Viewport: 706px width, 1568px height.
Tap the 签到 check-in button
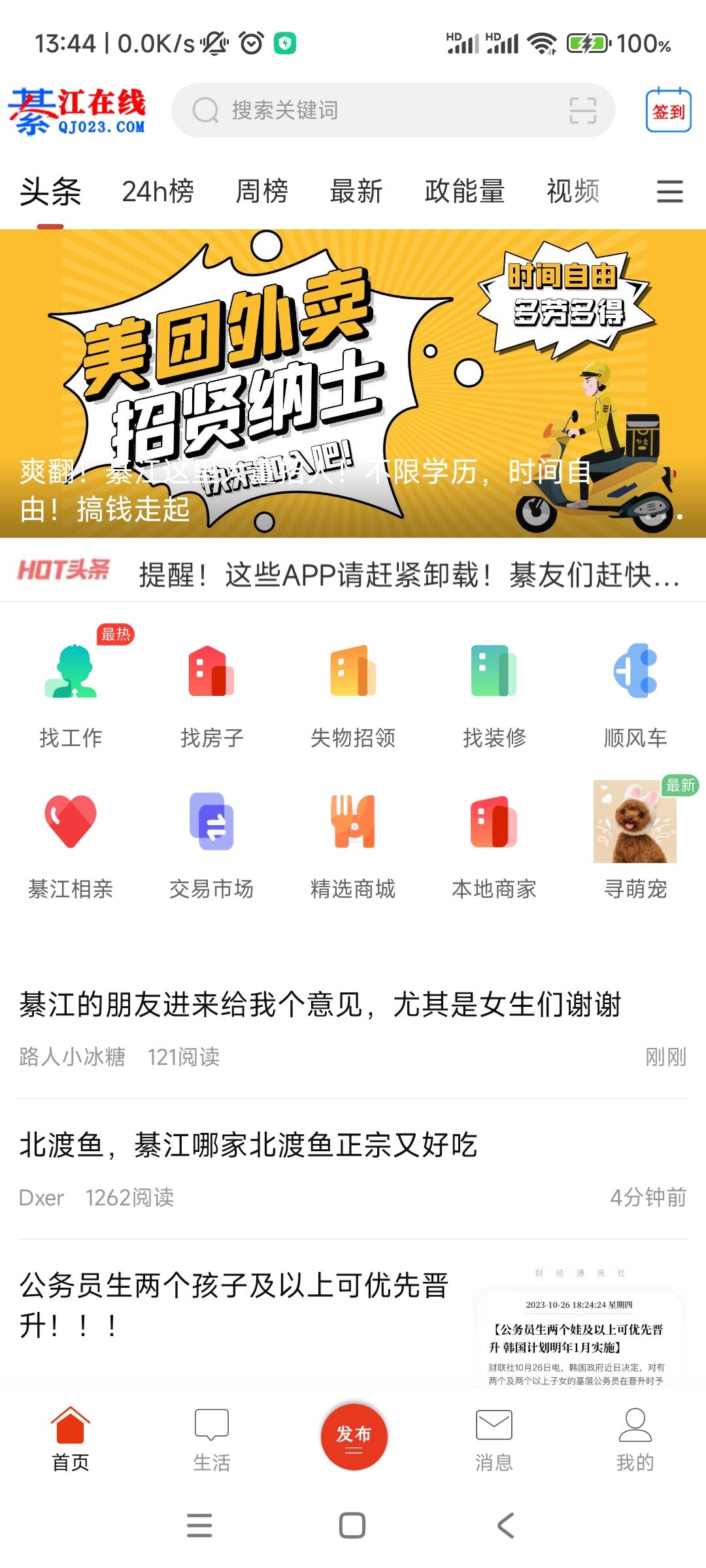pos(668,110)
